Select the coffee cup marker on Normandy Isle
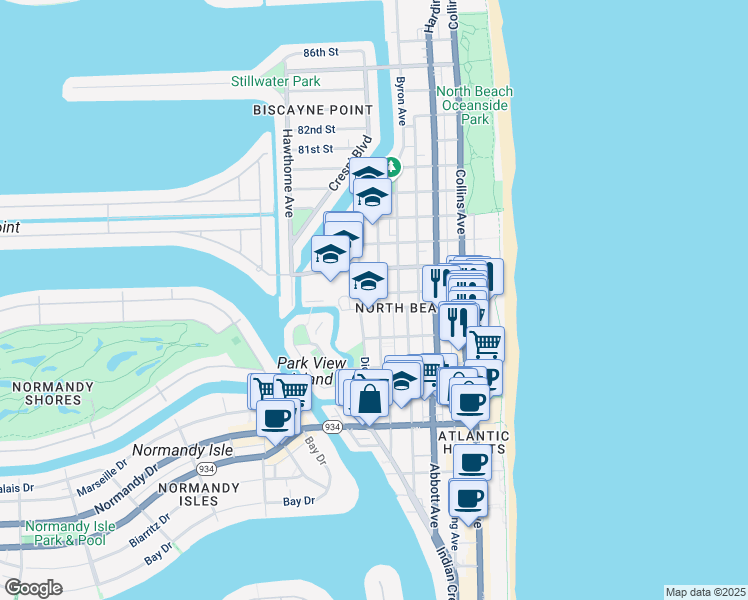The width and height of the screenshot is (748, 600). (275, 418)
